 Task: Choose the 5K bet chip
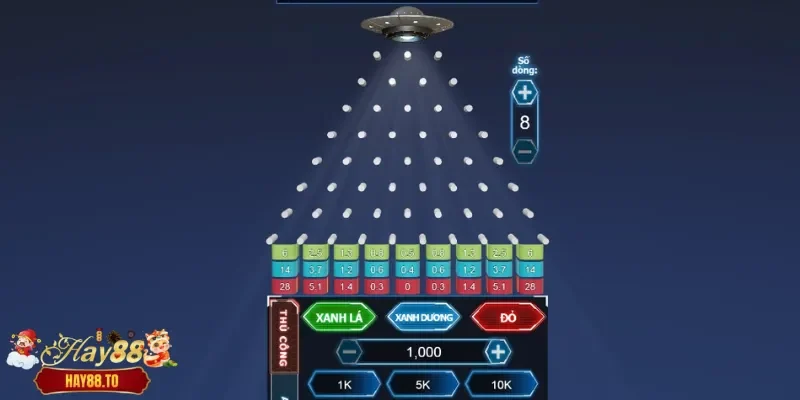(x=423, y=384)
